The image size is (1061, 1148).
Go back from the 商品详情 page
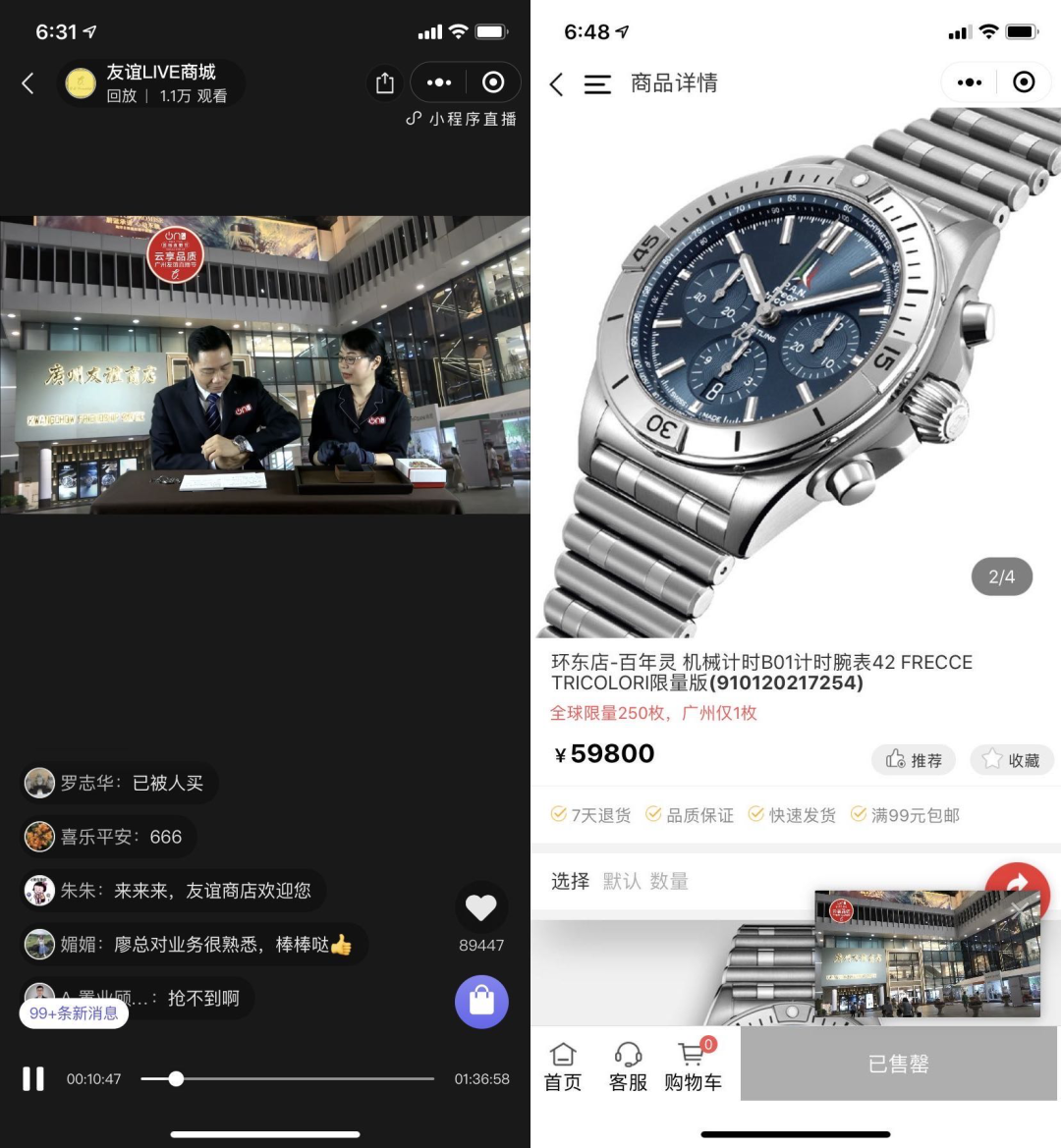(556, 84)
